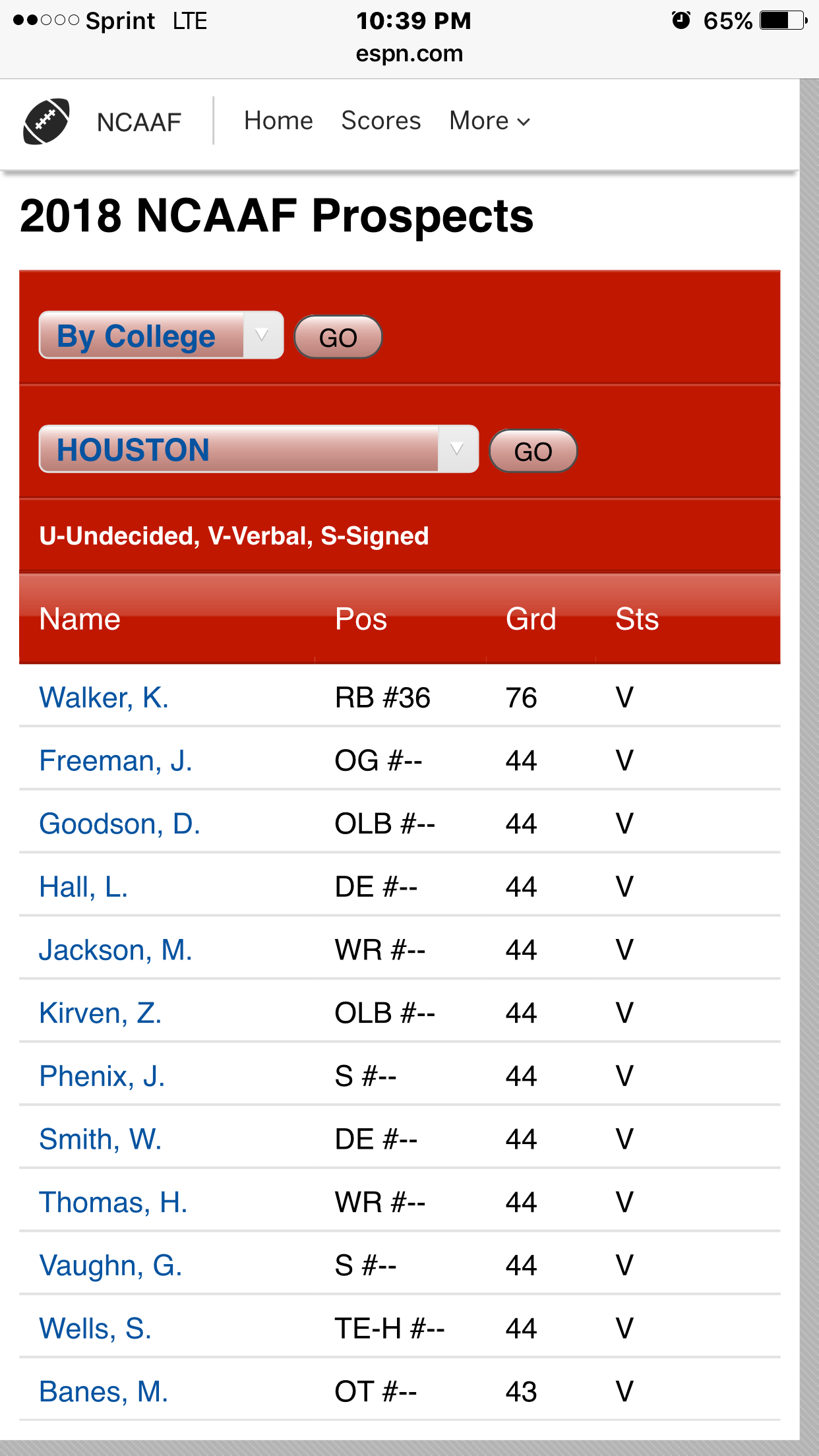The image size is (819, 1456).
Task: Open the By College dropdown
Action: (x=162, y=335)
